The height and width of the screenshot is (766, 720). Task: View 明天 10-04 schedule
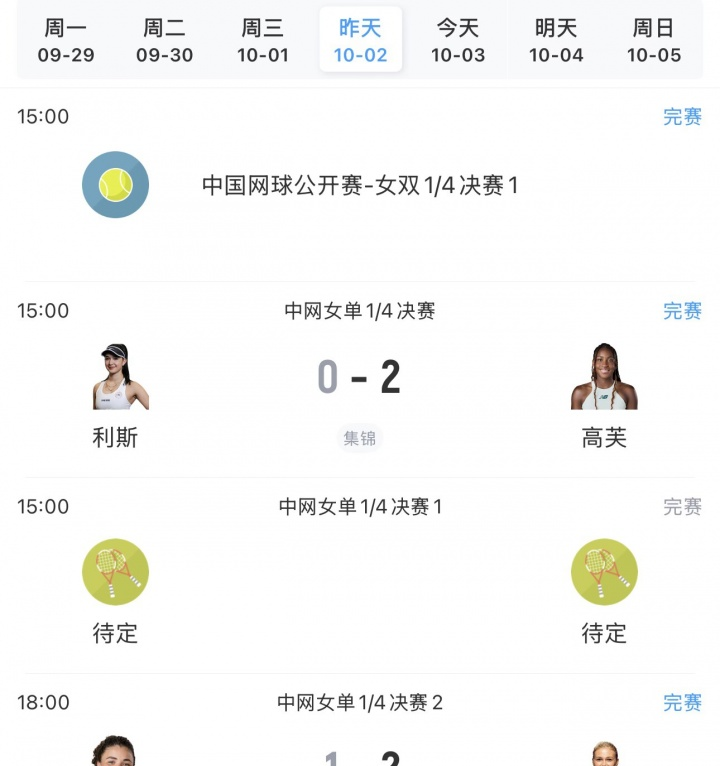[x=556, y=41]
